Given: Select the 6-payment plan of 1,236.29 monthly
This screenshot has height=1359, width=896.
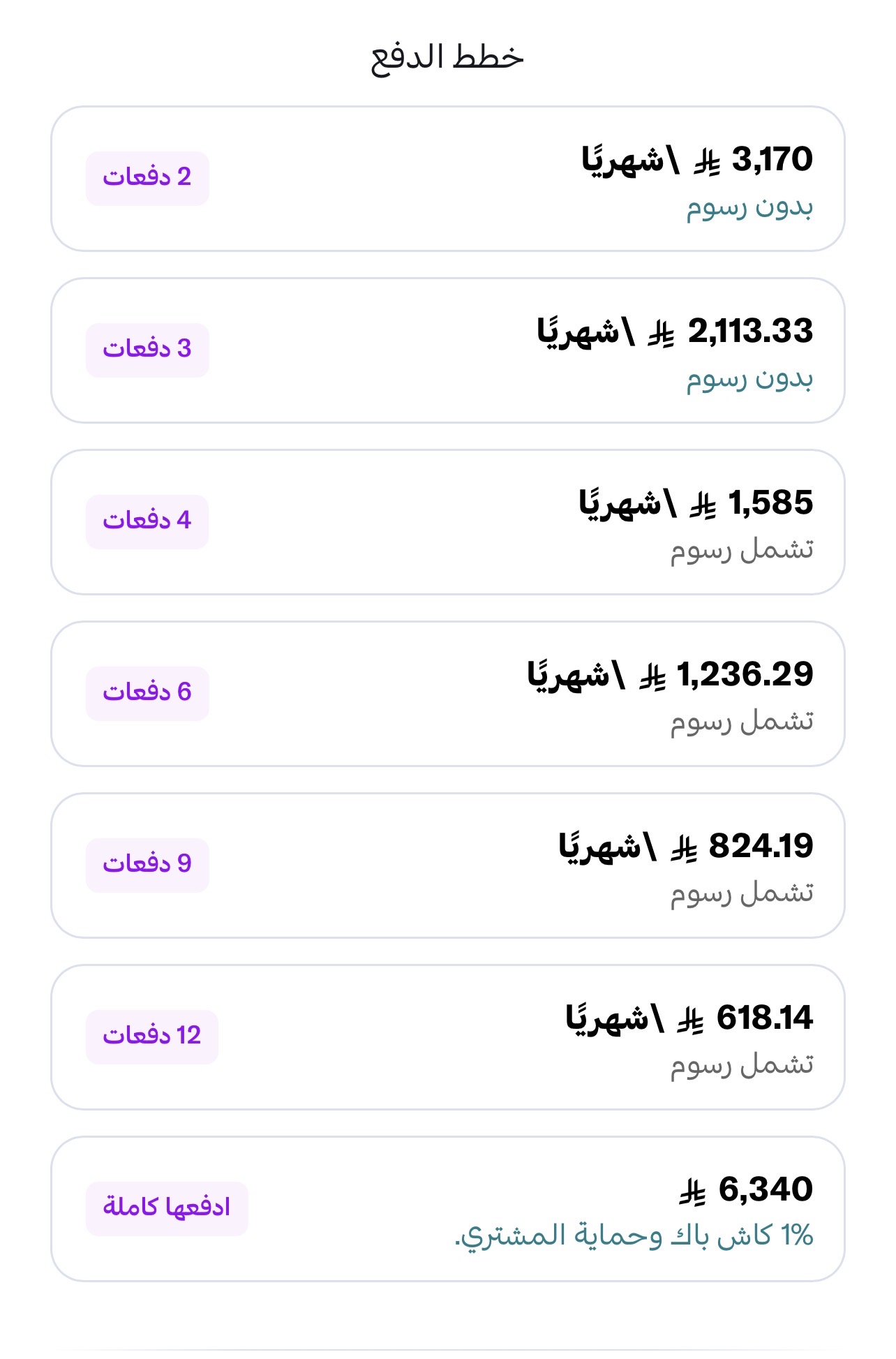Looking at the screenshot, I should point(447,694).
